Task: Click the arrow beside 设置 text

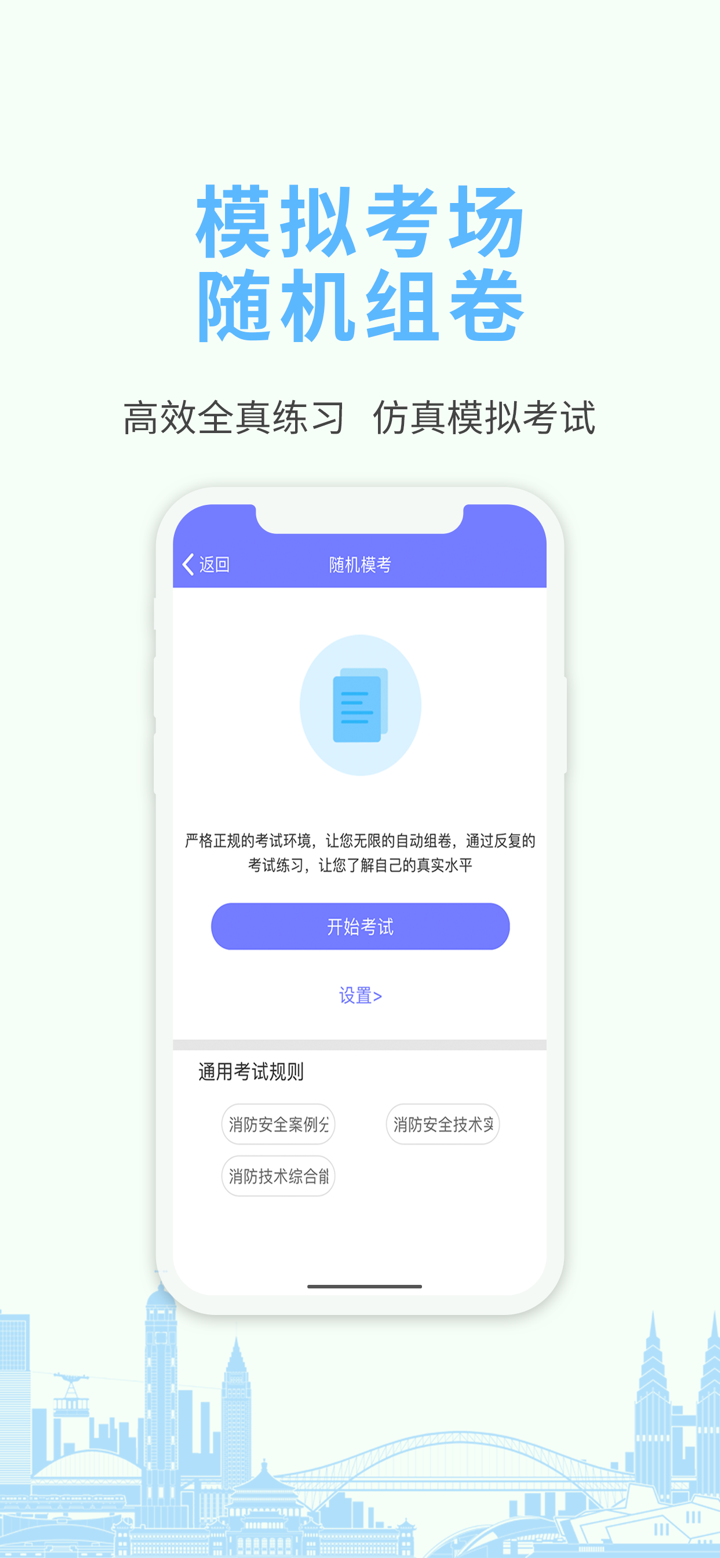Action: (x=378, y=995)
